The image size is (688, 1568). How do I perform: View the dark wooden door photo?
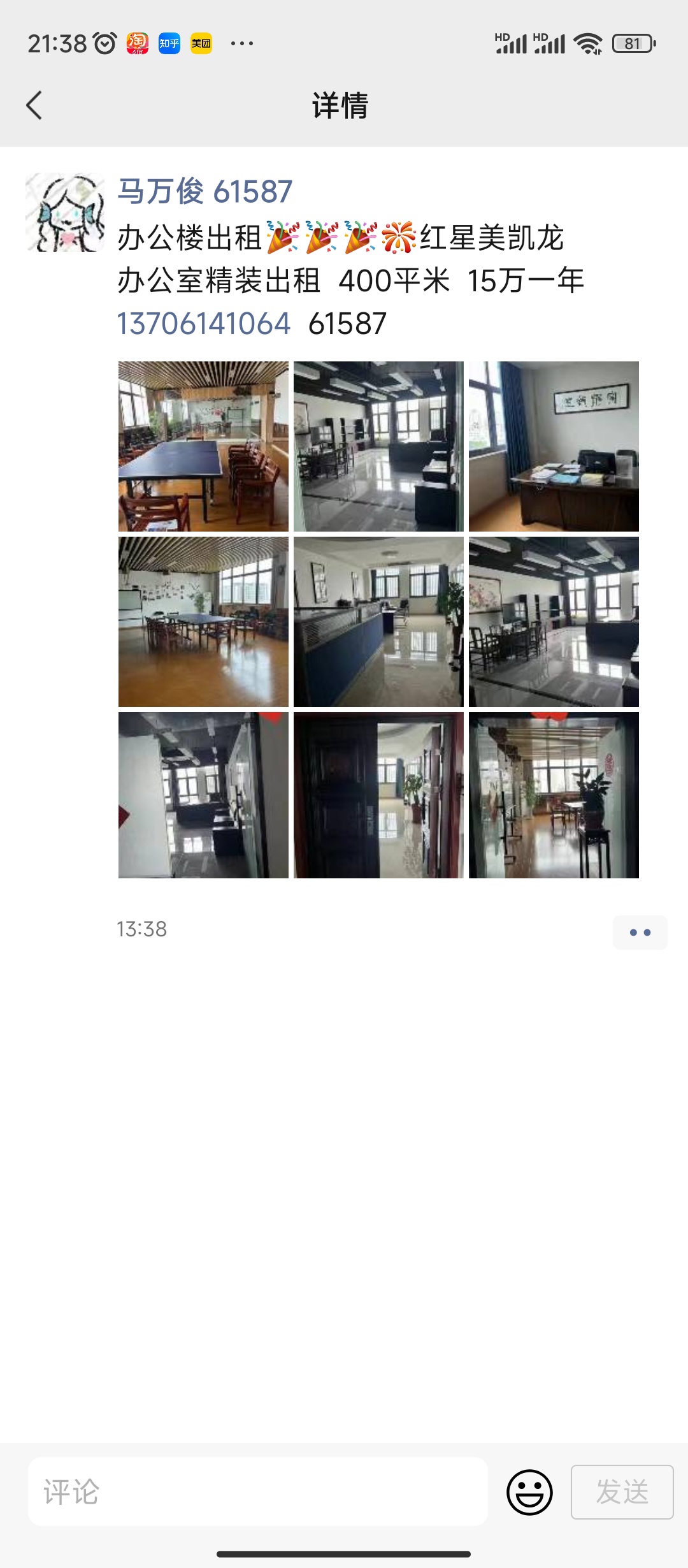coord(378,795)
